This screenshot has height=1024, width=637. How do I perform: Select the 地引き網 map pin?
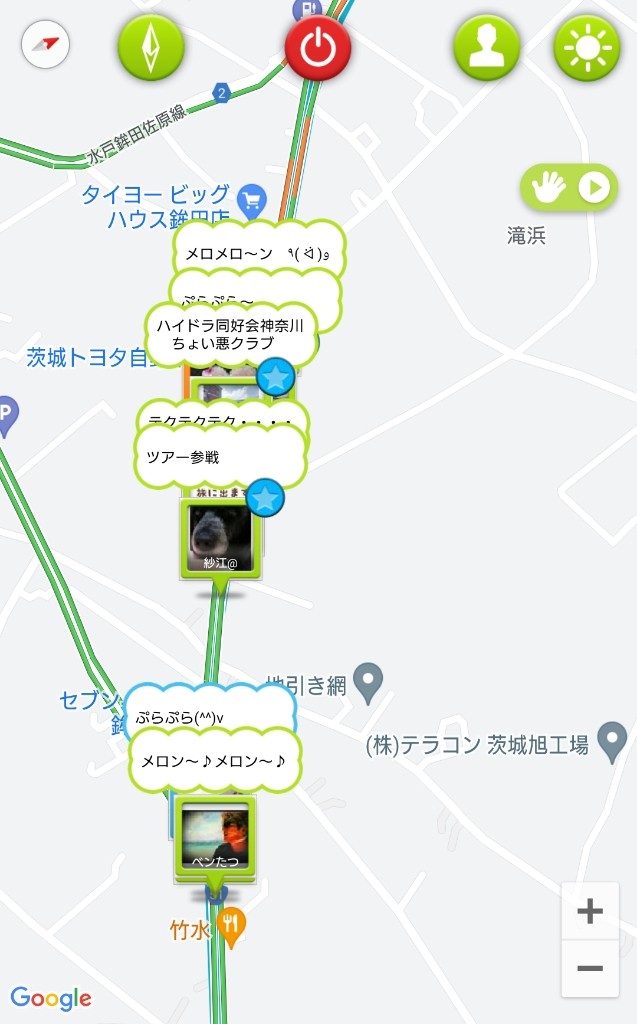point(369,683)
